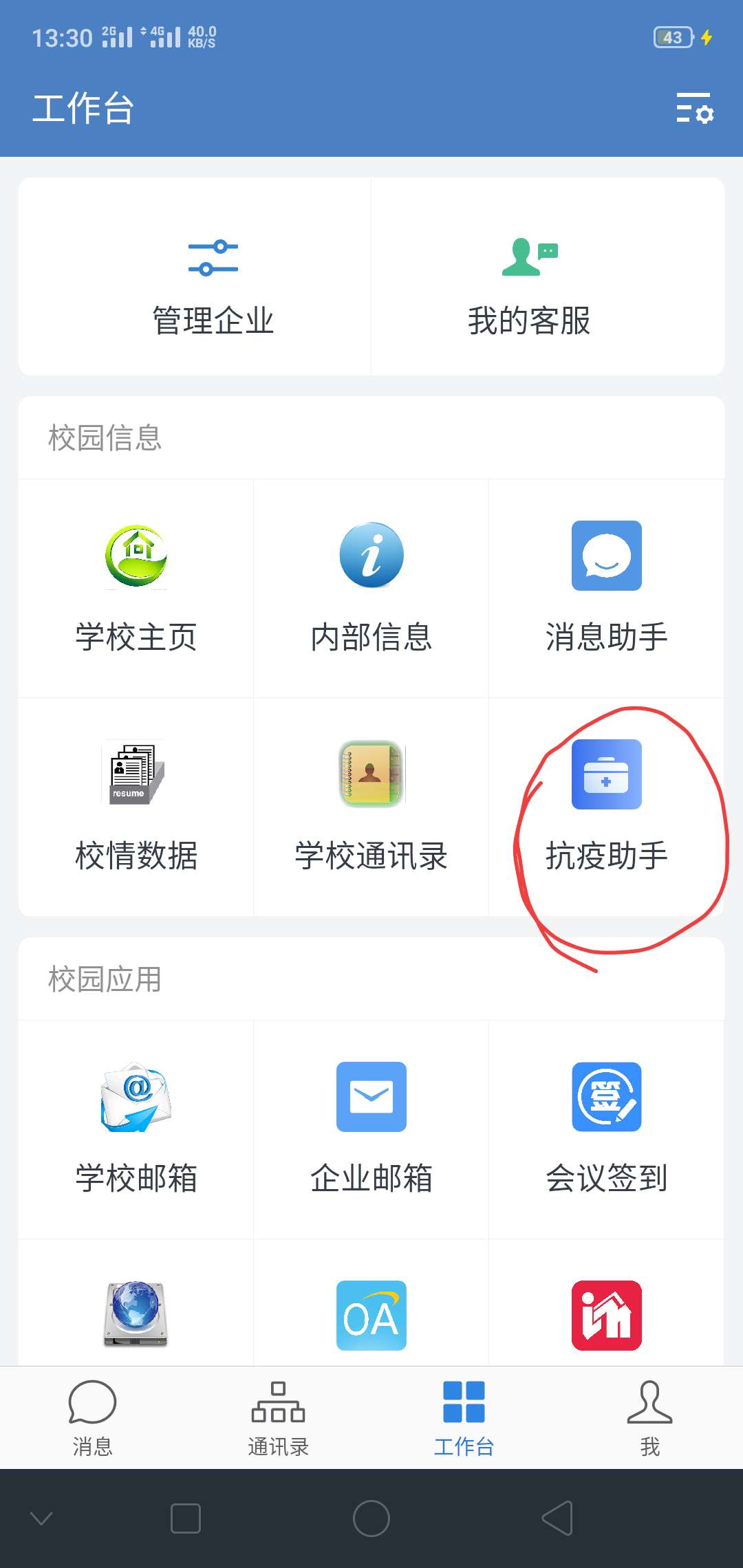Image resolution: width=743 pixels, height=1568 pixels.
Task: Open the workbench settings icon
Action: [x=694, y=109]
